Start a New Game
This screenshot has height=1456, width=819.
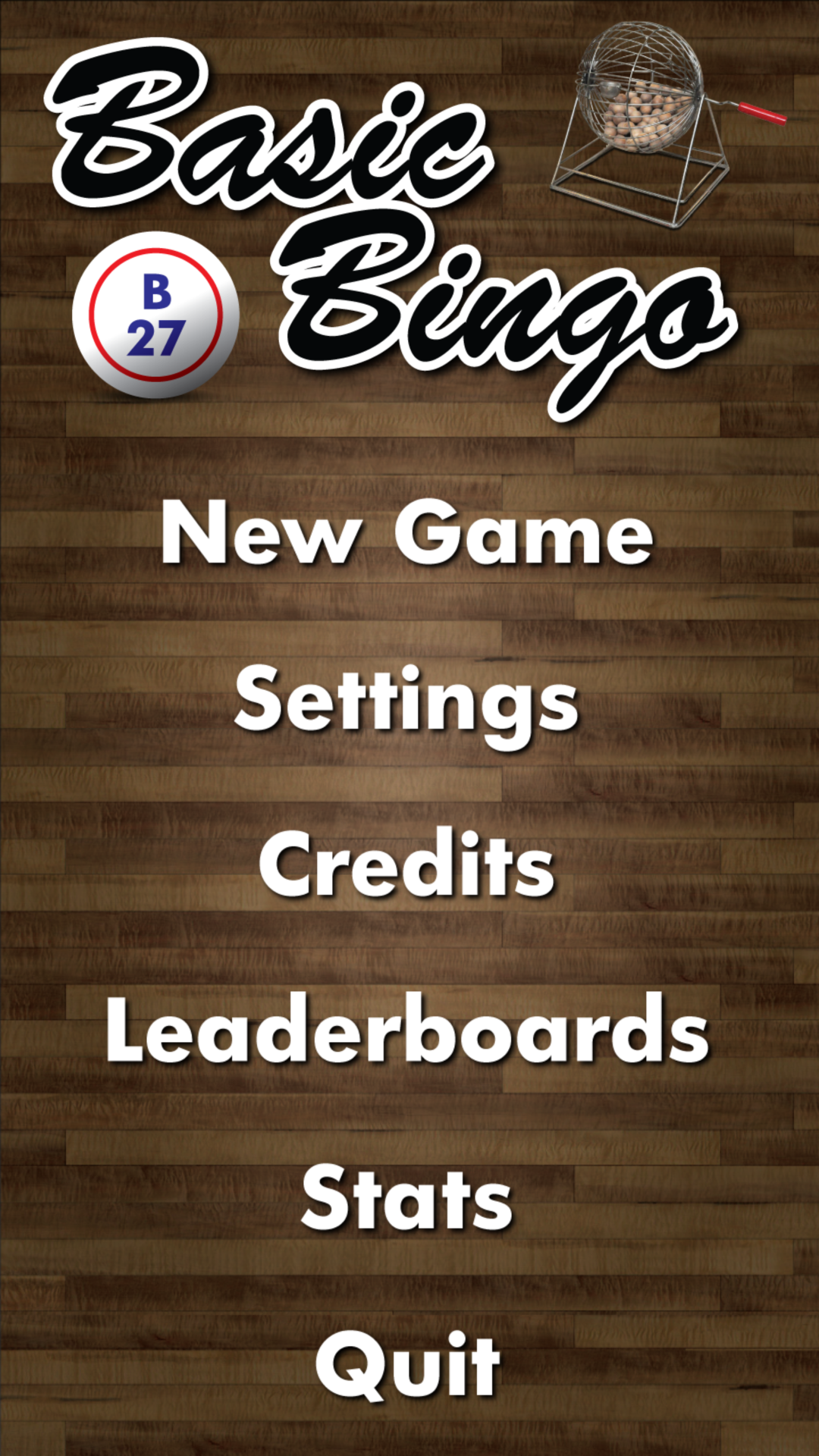(407, 533)
